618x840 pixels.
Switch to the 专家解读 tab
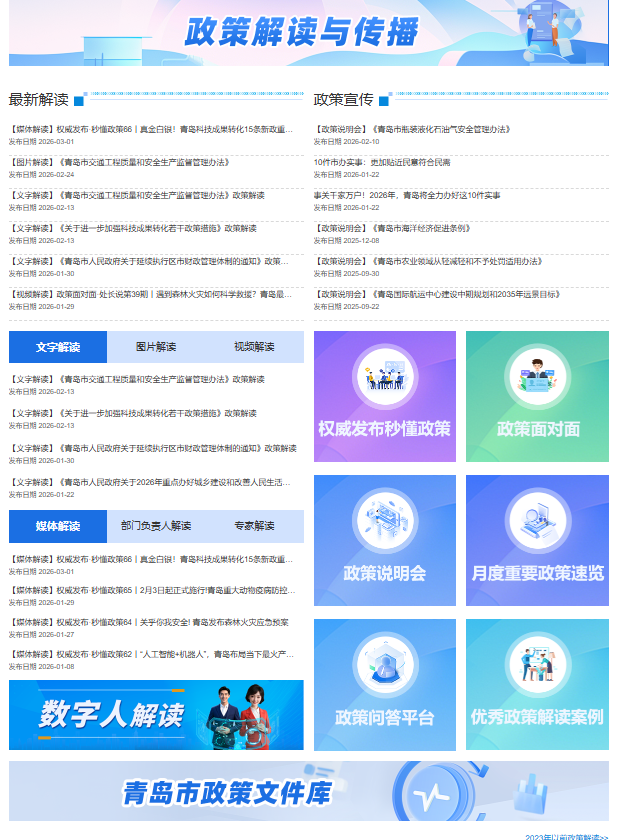click(254, 526)
